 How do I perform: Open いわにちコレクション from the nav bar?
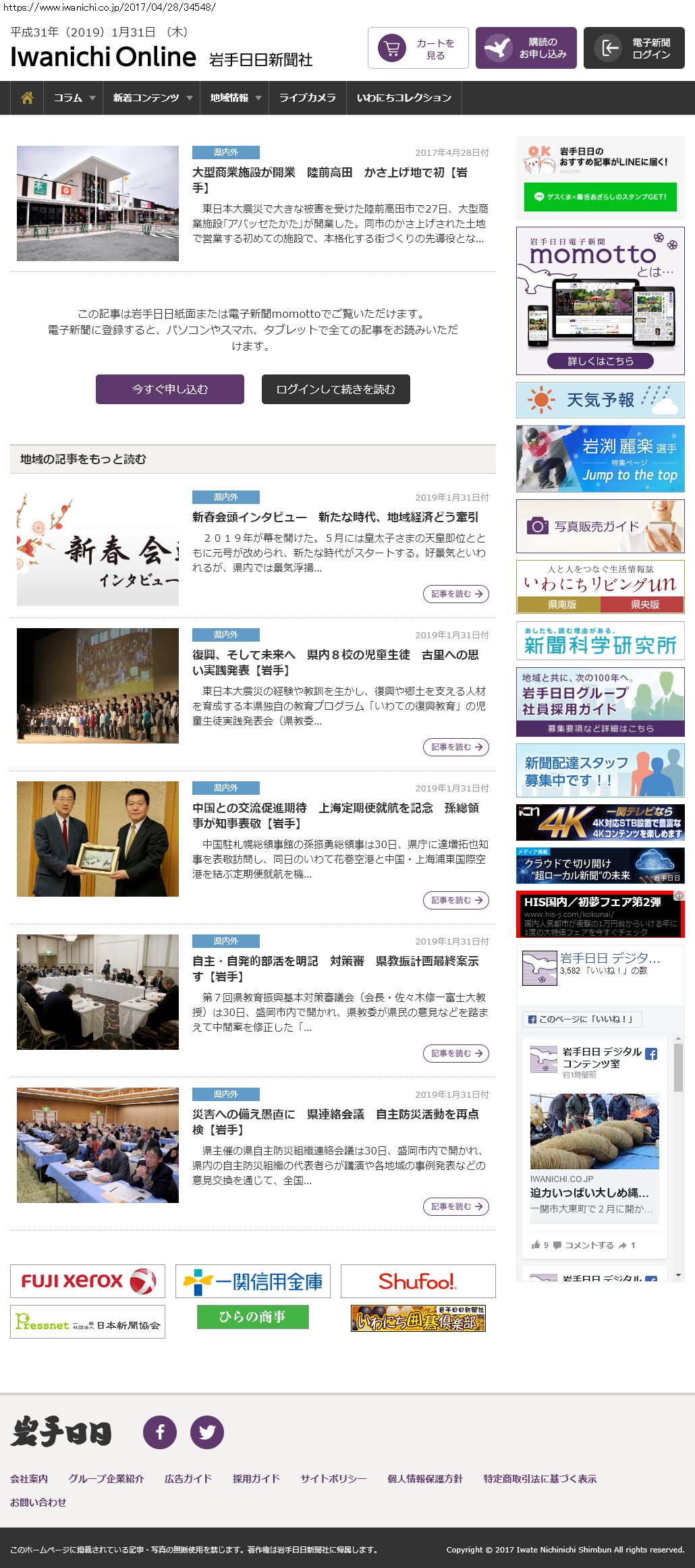pos(404,98)
